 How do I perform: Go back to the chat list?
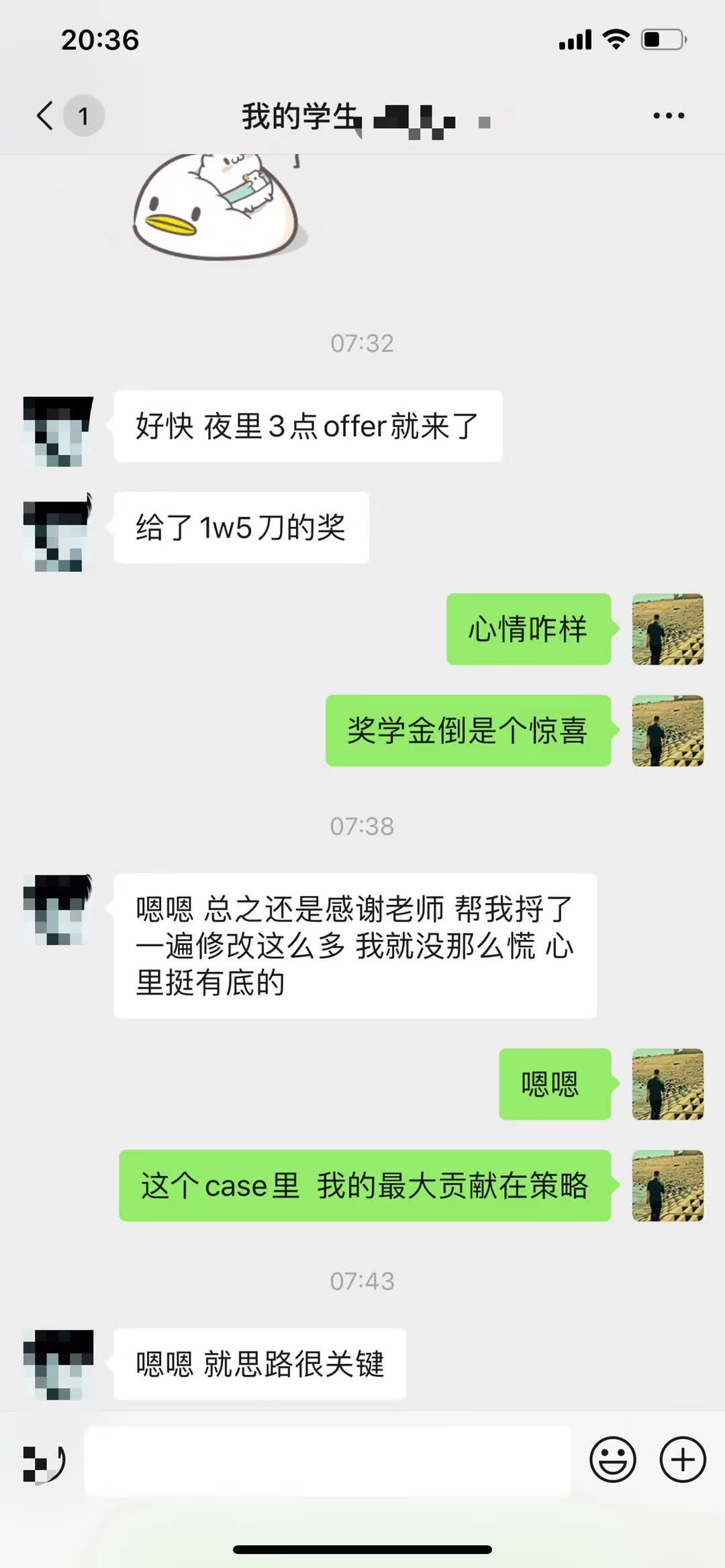[x=46, y=115]
